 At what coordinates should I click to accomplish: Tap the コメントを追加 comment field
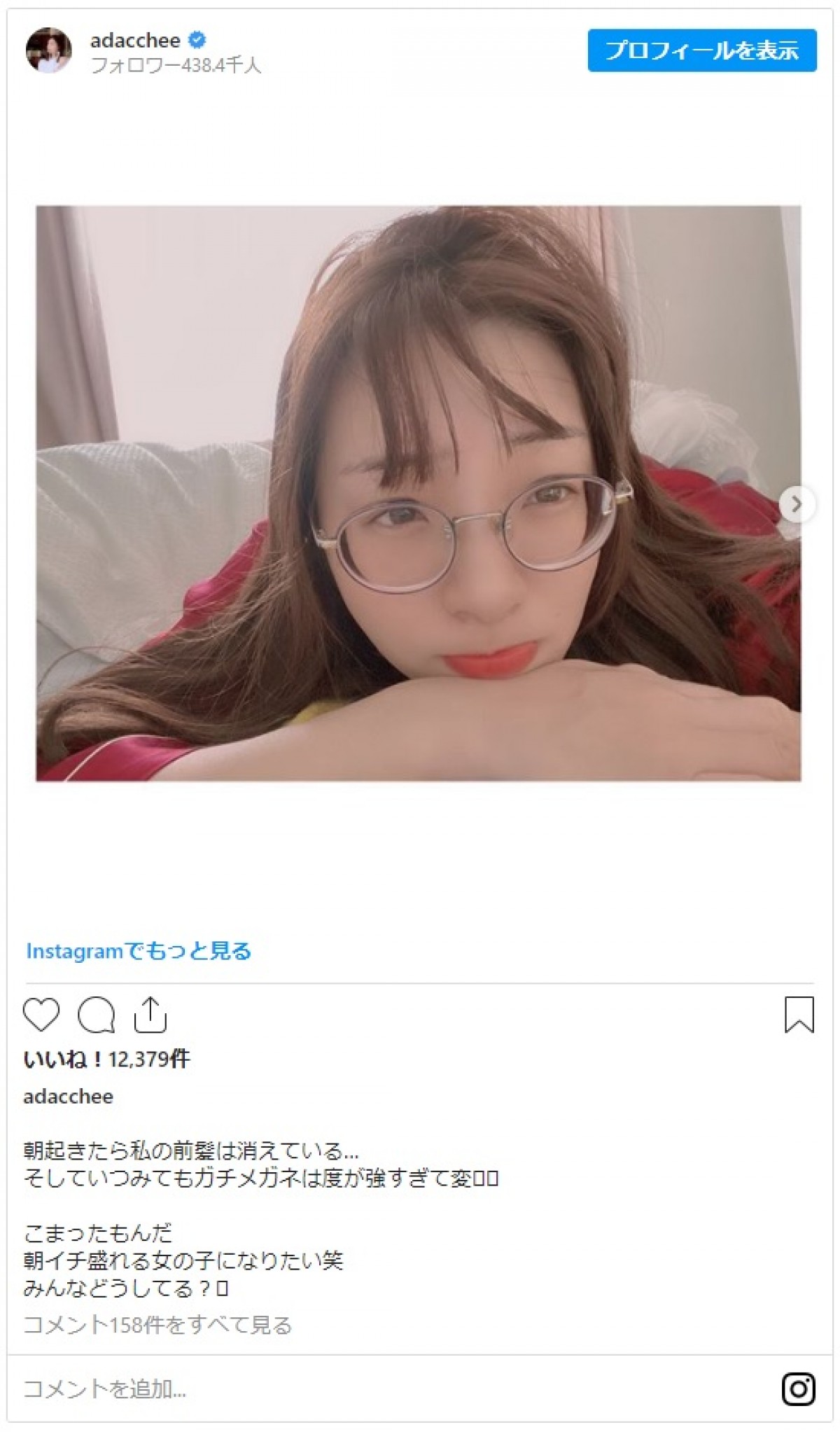105,1389
